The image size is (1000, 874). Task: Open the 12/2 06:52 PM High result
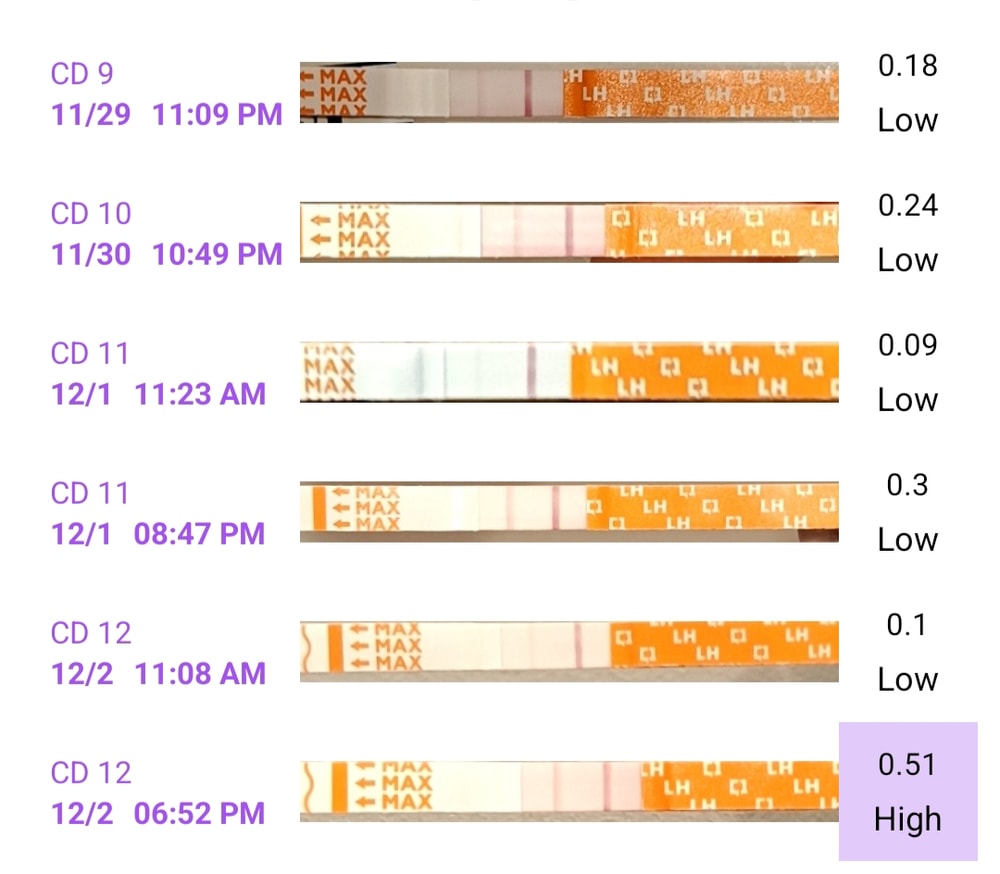(907, 792)
